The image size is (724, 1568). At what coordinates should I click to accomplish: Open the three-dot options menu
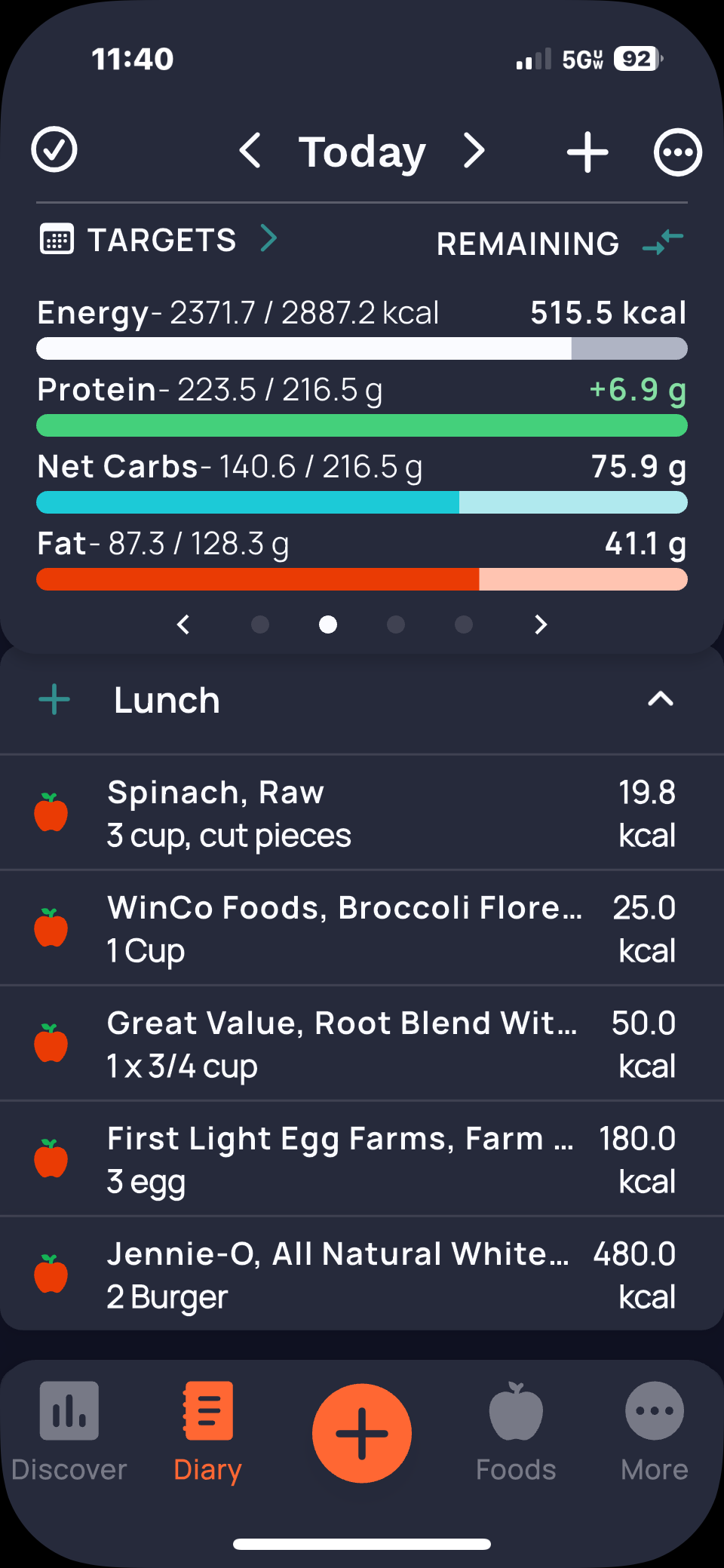pyautogui.click(x=677, y=152)
